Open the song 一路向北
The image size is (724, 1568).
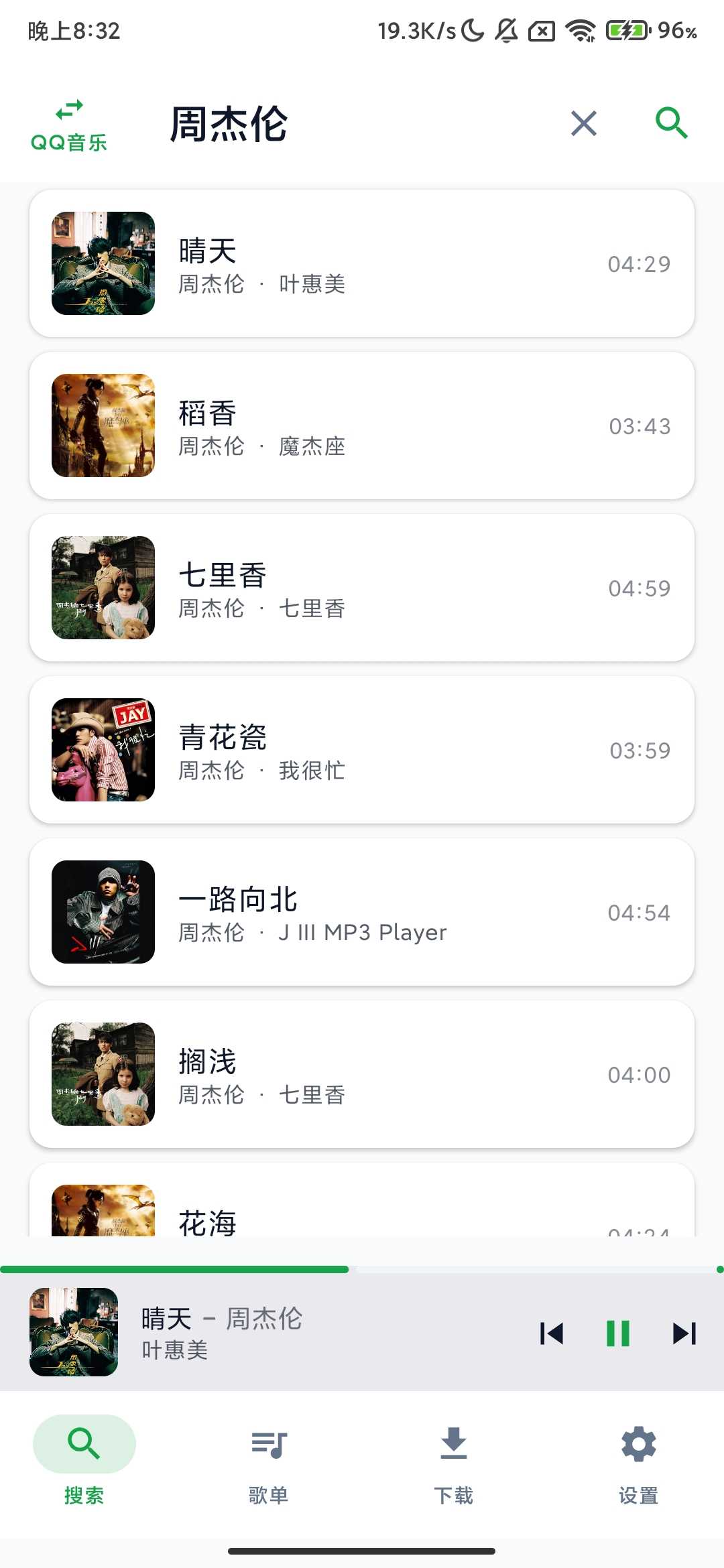(x=362, y=912)
